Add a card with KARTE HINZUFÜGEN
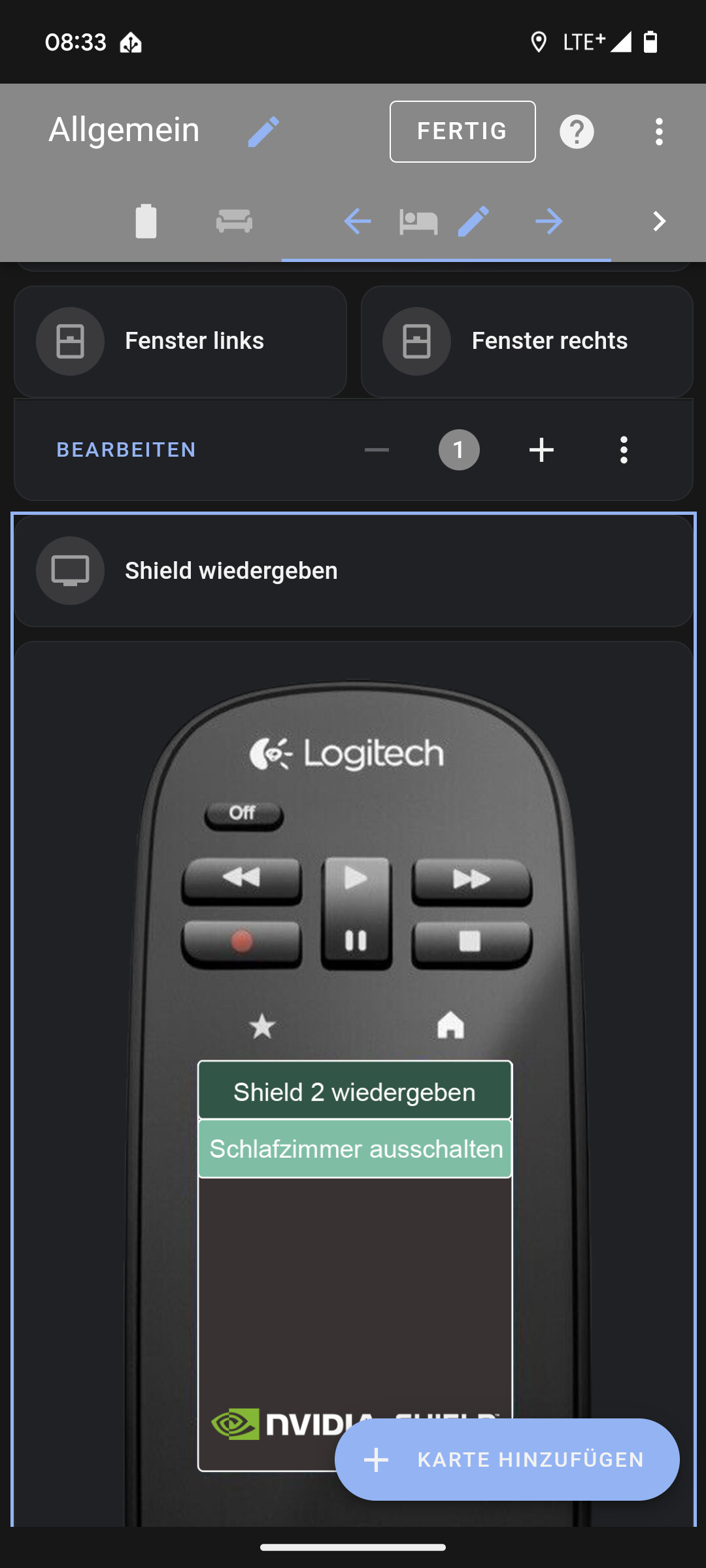The width and height of the screenshot is (706, 1568). (507, 1460)
